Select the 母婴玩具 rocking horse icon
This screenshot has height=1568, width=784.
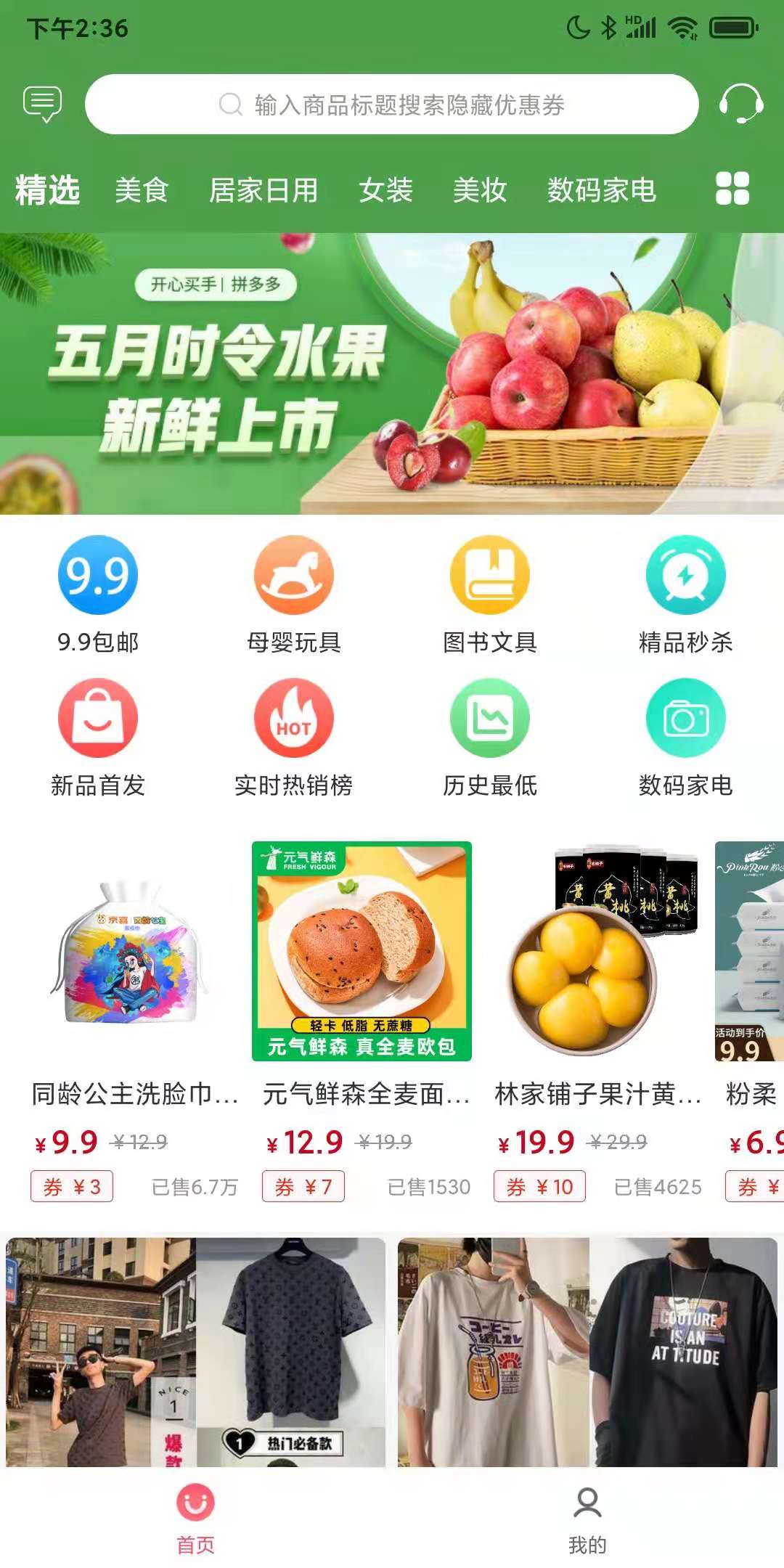[x=293, y=574]
